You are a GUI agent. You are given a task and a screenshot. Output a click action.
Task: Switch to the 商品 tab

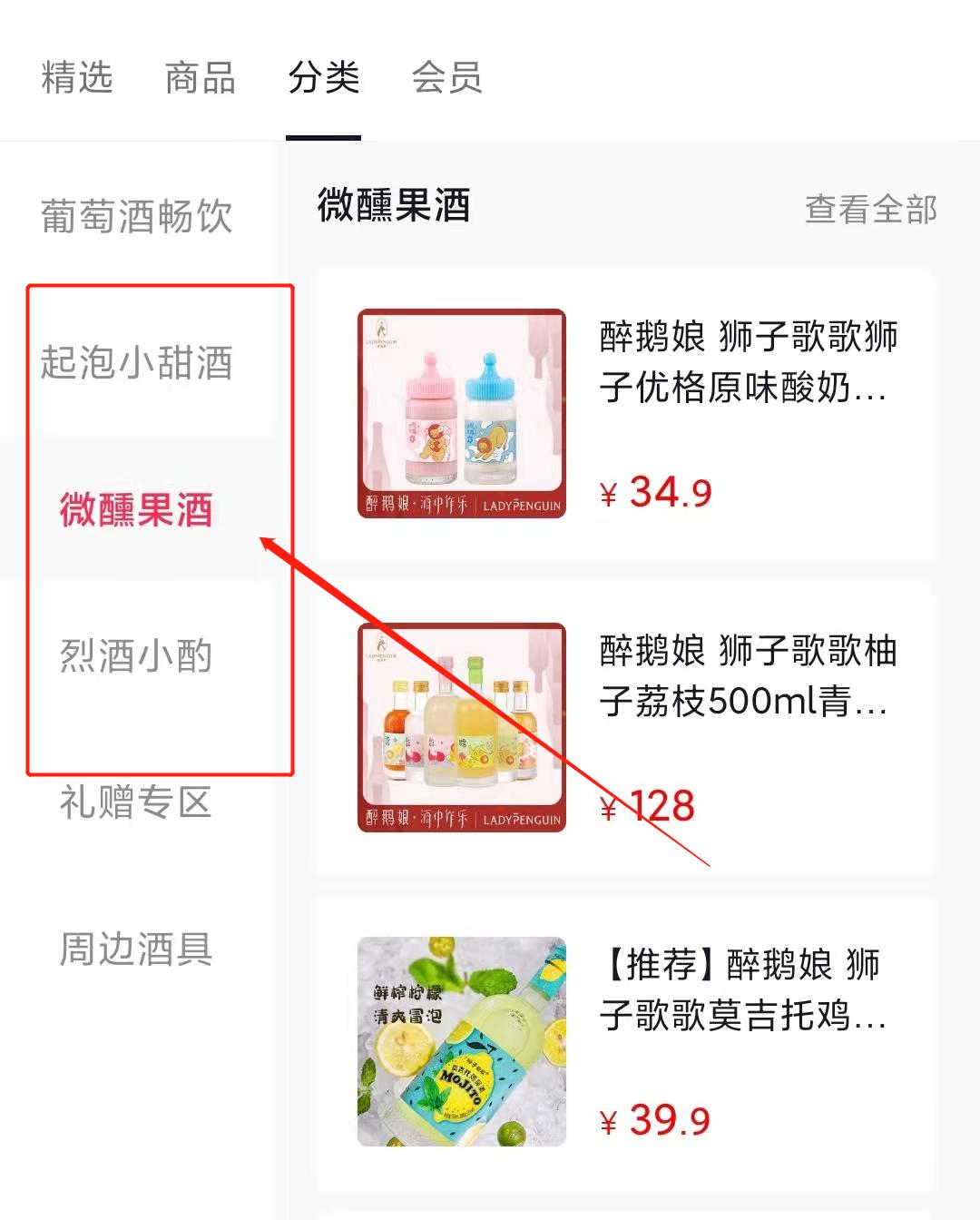[x=200, y=79]
